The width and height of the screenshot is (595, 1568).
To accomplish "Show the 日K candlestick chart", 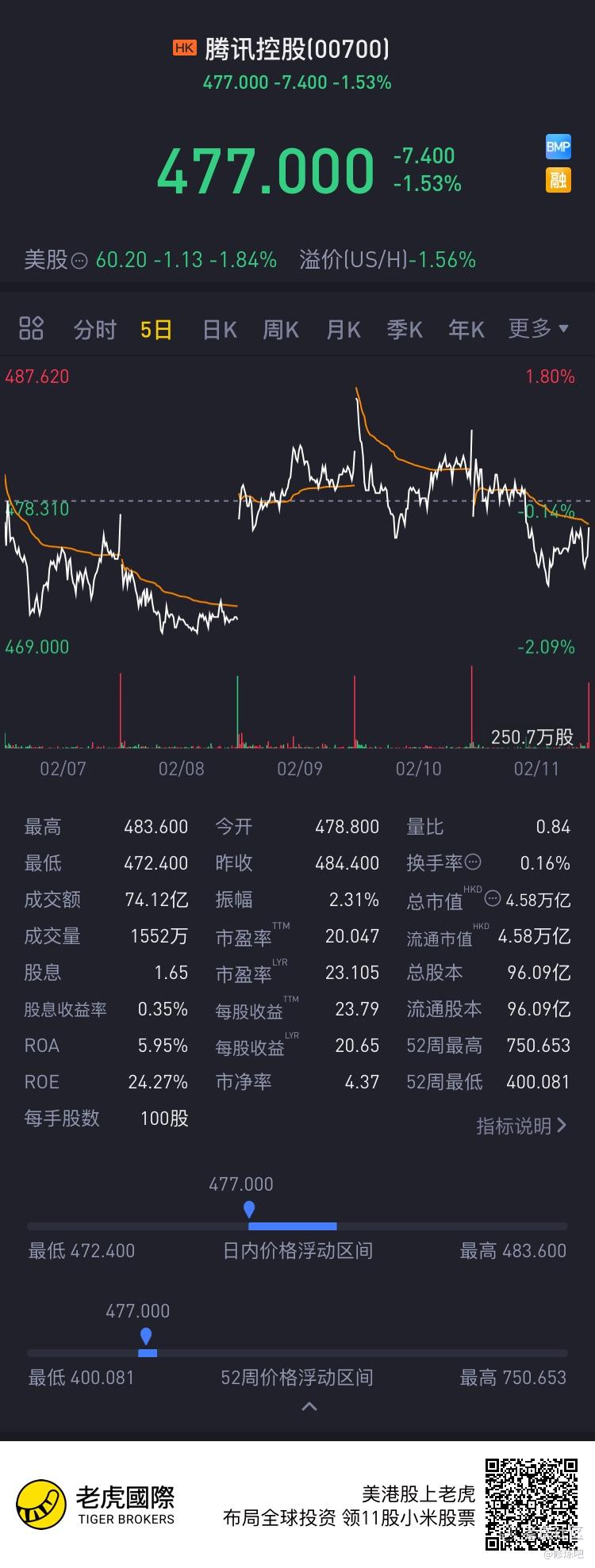I will click(219, 330).
